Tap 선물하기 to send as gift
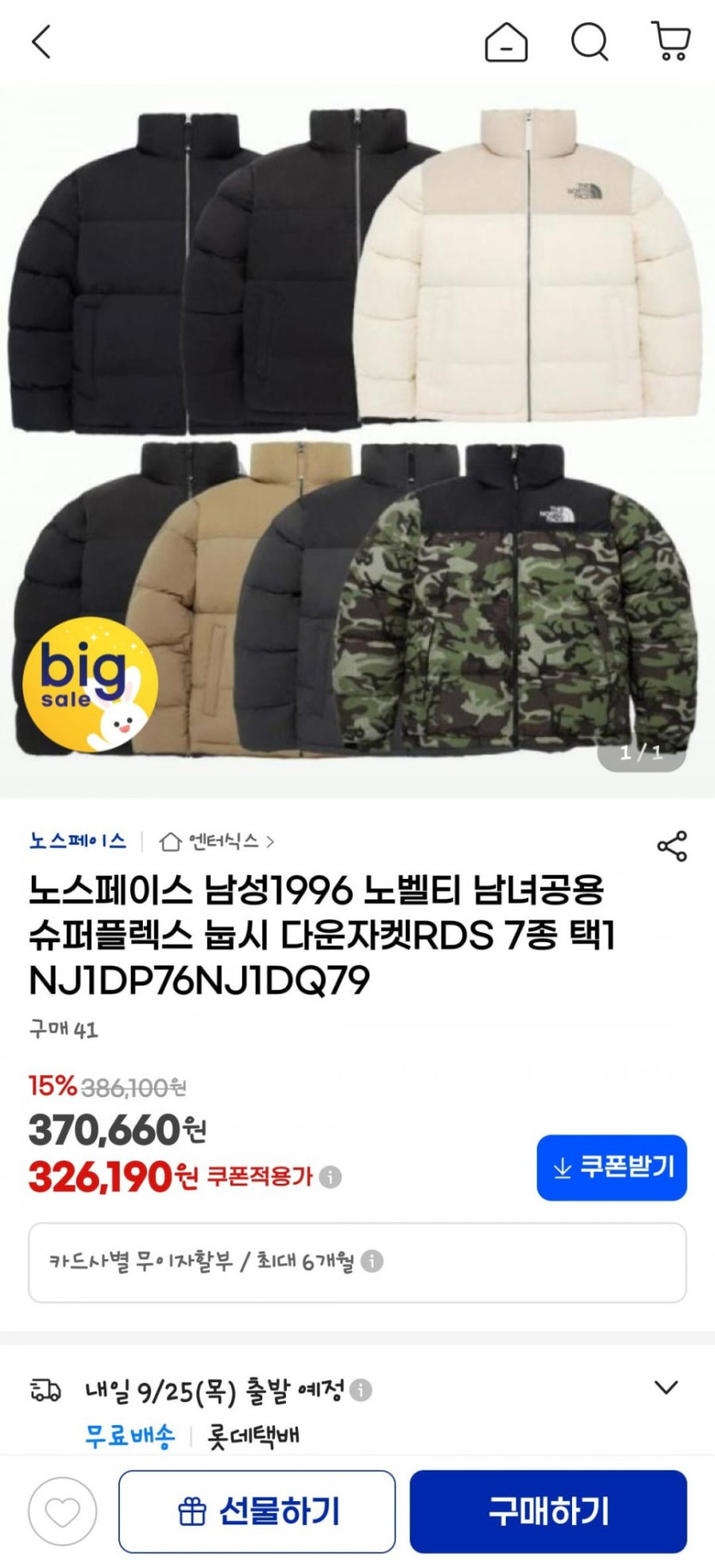The height and width of the screenshot is (1568, 715). [x=257, y=1512]
